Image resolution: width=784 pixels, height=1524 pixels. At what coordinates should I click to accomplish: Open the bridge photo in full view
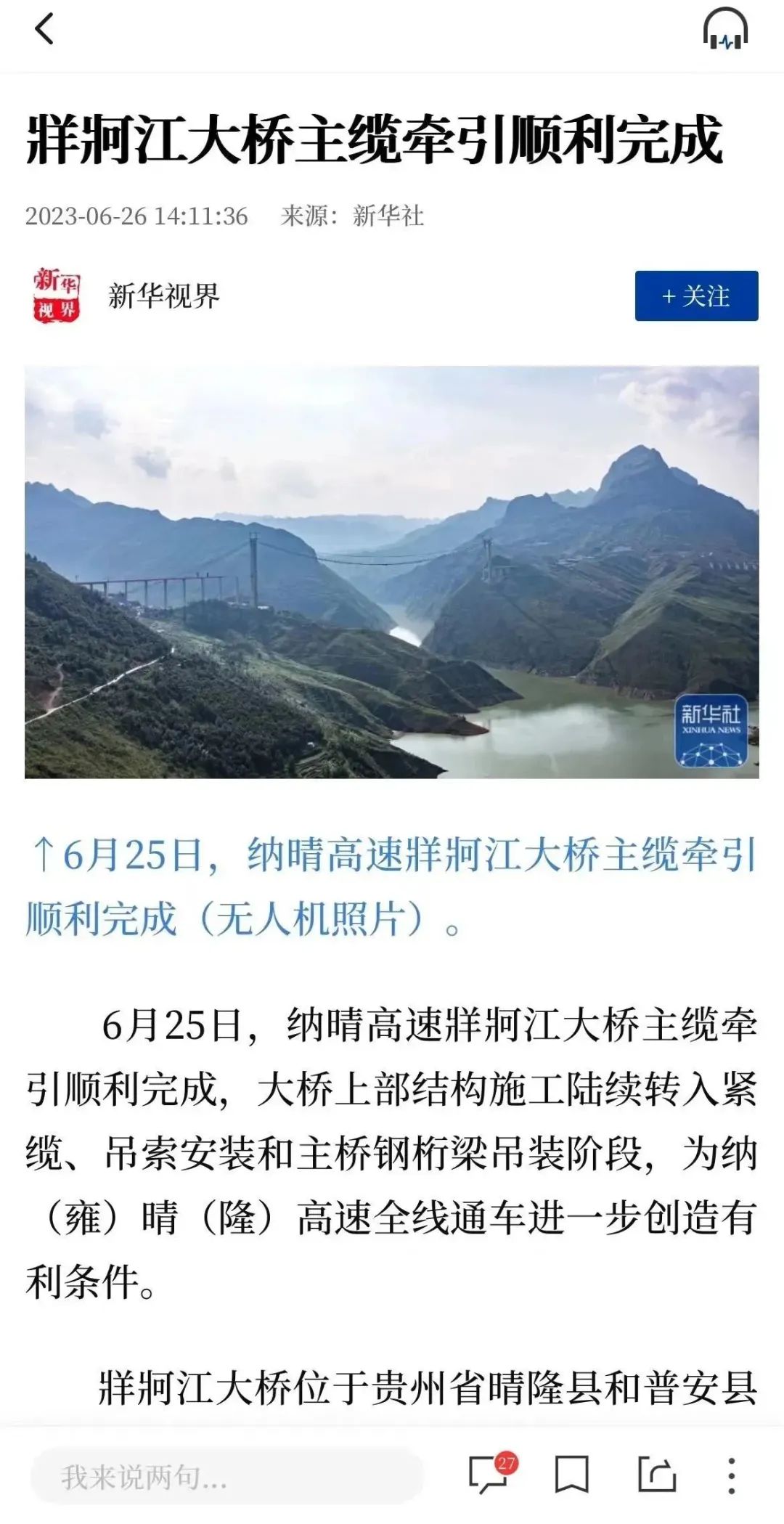tap(392, 572)
